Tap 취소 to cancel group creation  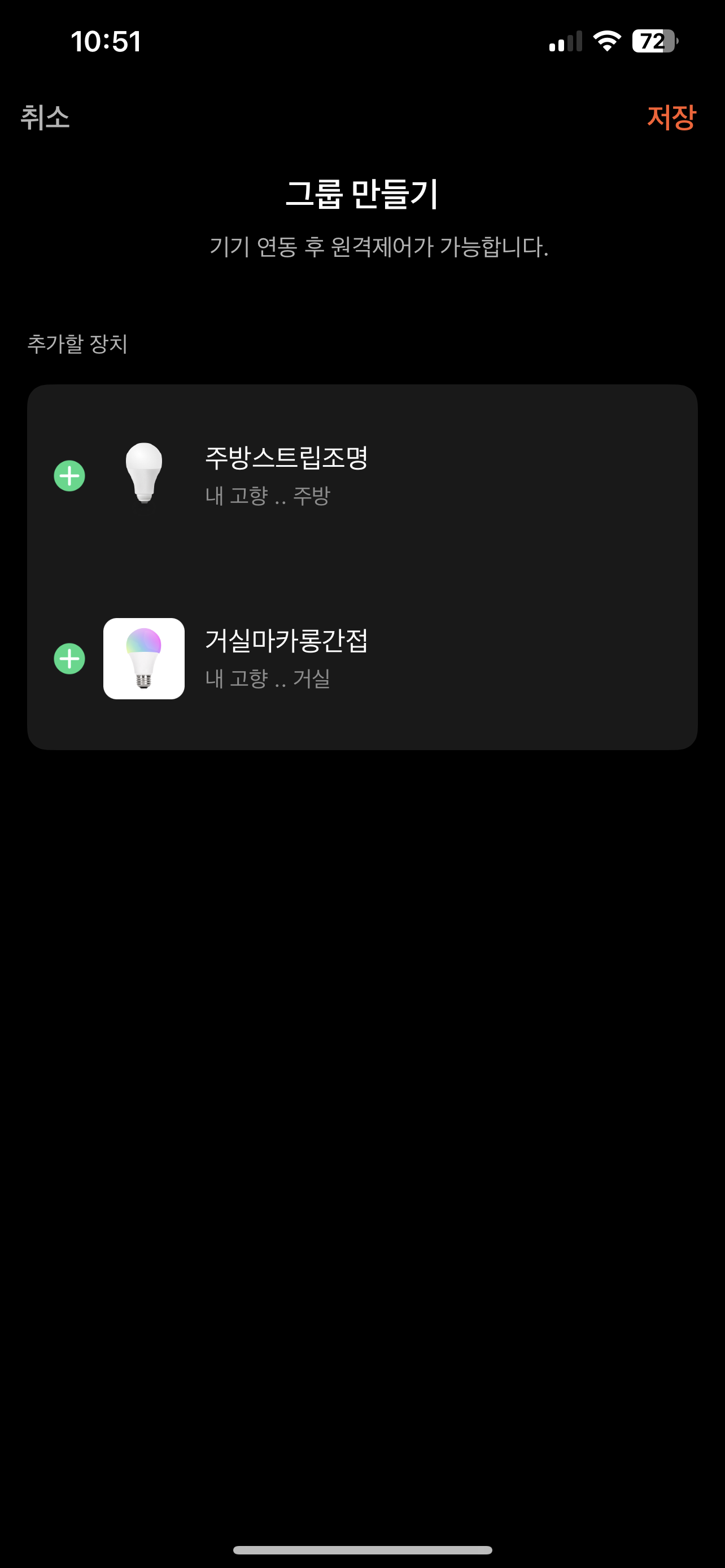tap(45, 117)
